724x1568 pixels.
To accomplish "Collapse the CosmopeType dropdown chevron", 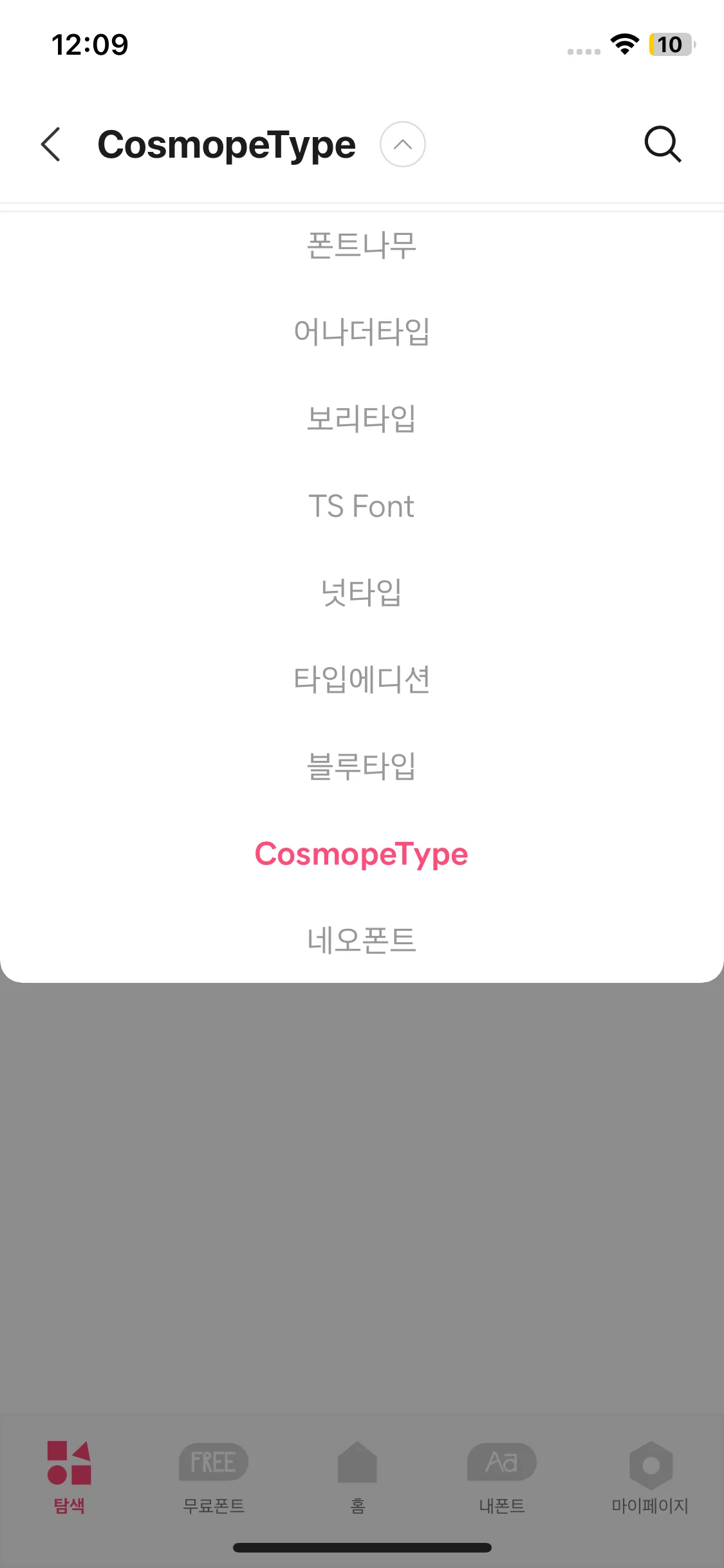I will [402, 144].
